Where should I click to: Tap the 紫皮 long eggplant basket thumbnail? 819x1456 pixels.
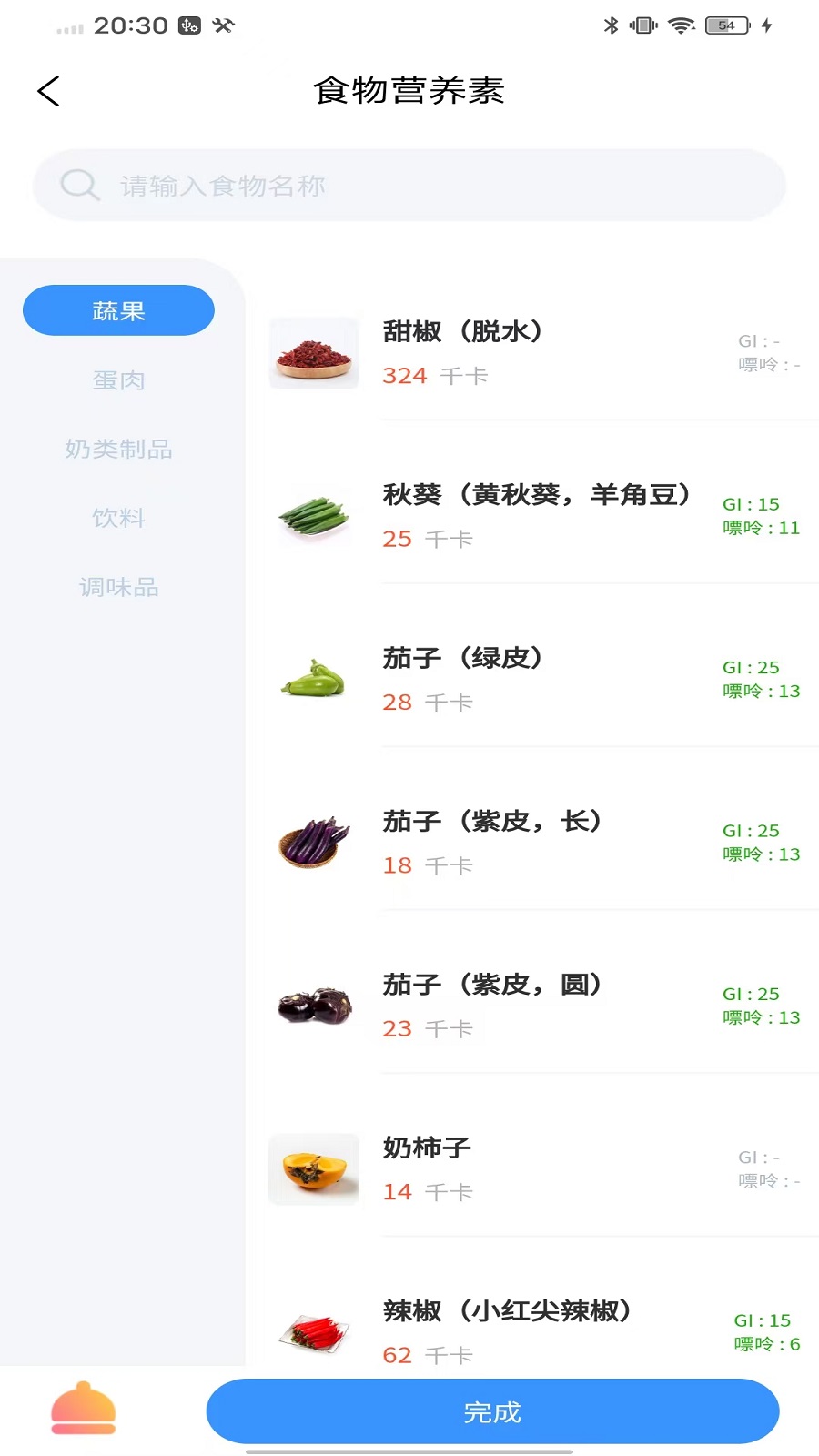click(313, 842)
